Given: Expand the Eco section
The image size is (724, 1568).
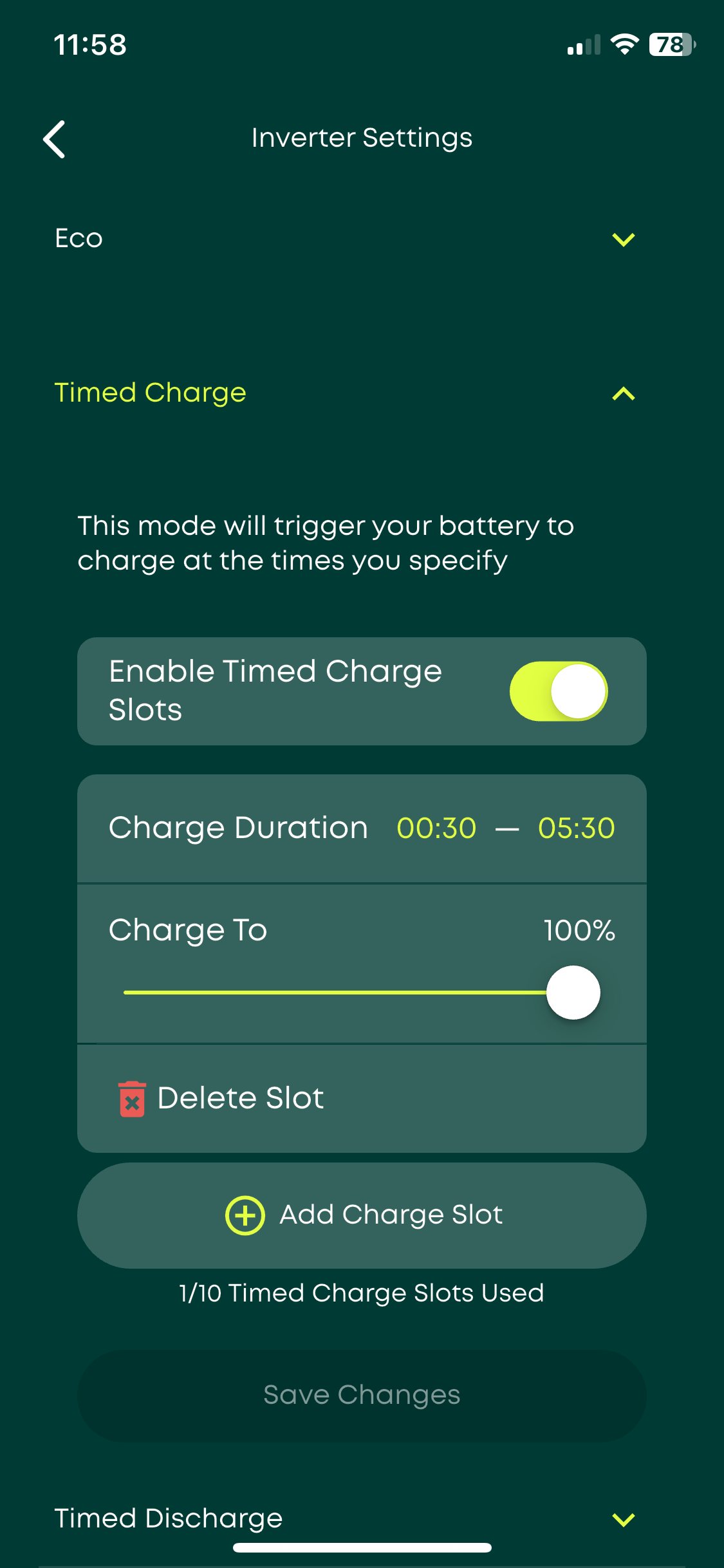Looking at the screenshot, I should (623, 239).
